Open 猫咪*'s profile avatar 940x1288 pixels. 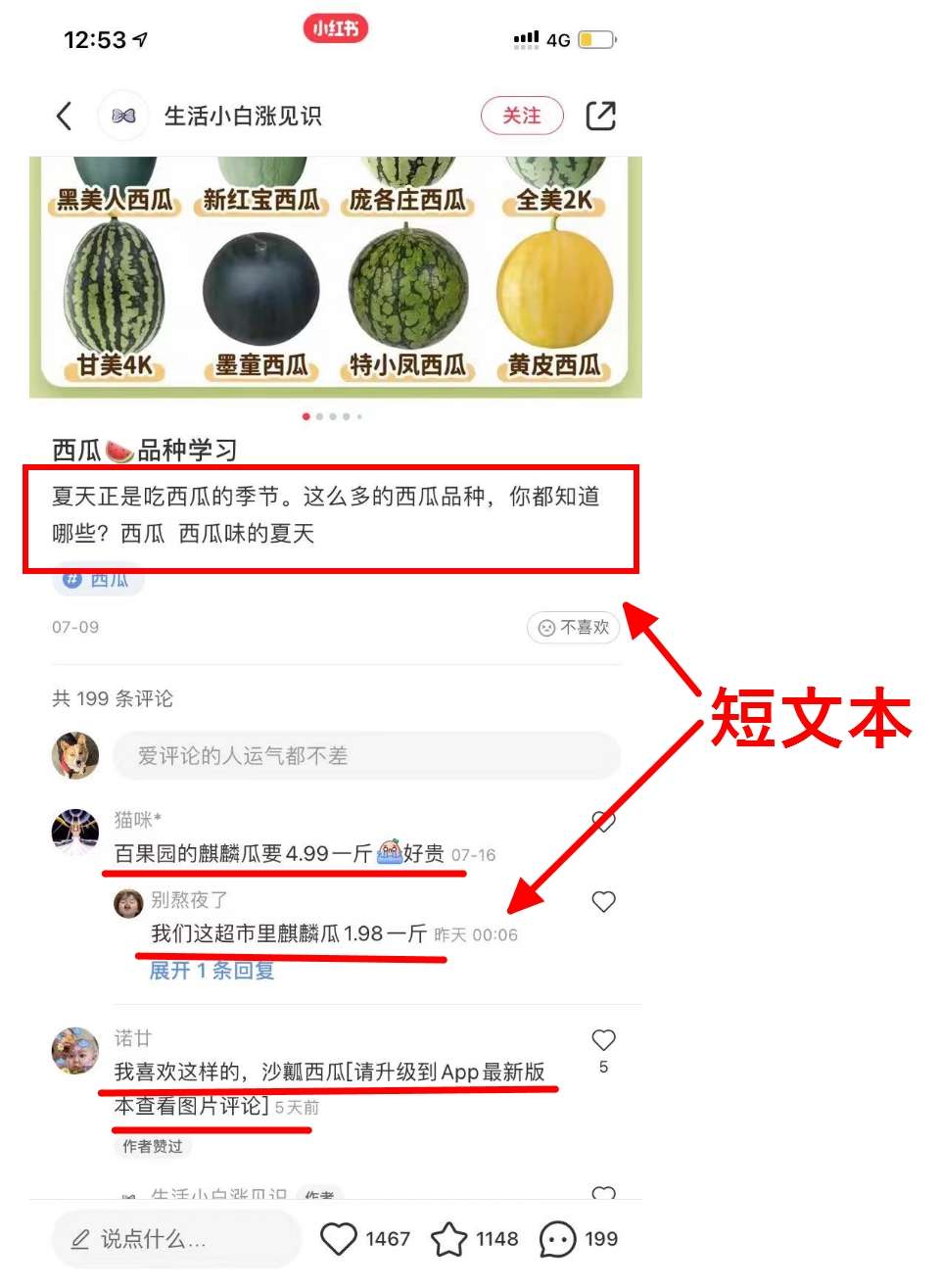75,833
